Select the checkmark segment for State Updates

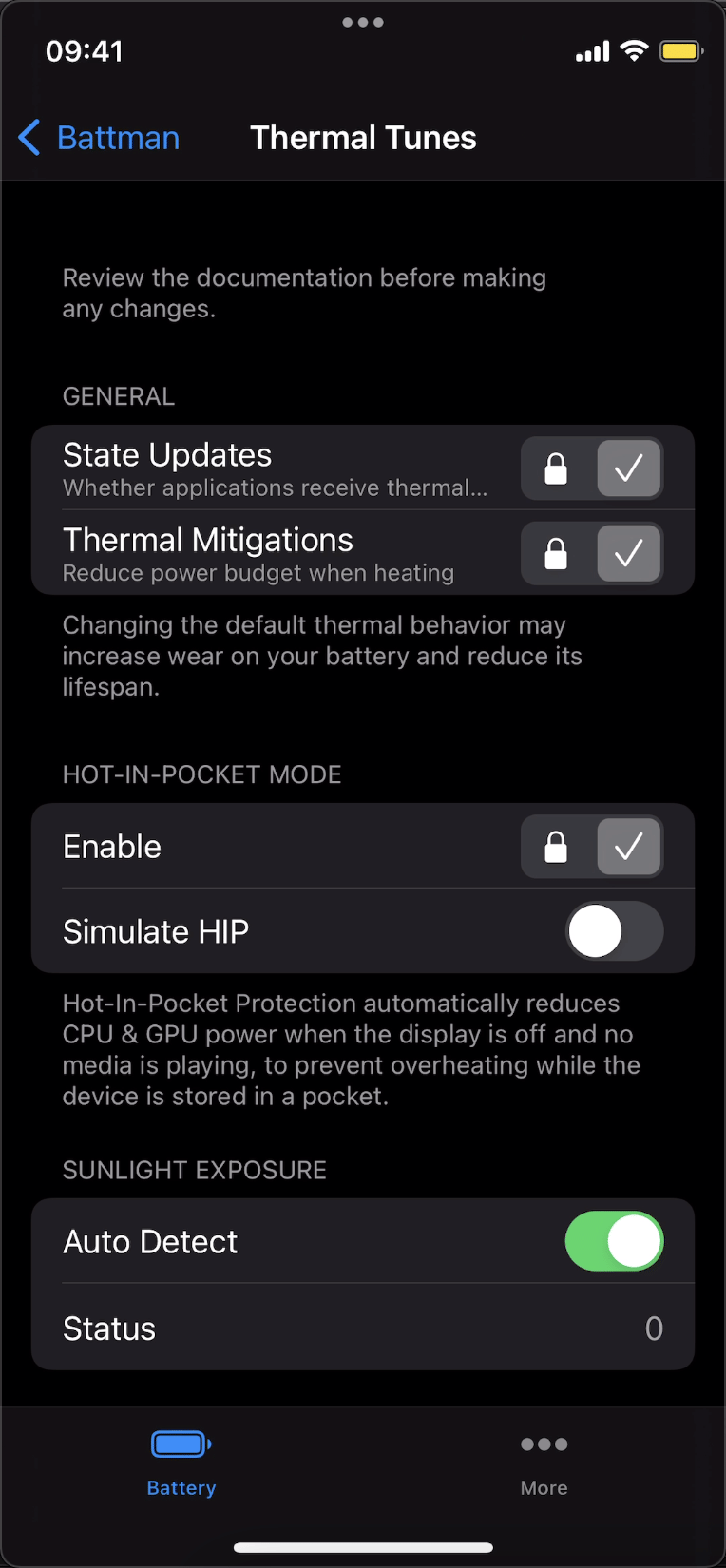click(x=628, y=468)
